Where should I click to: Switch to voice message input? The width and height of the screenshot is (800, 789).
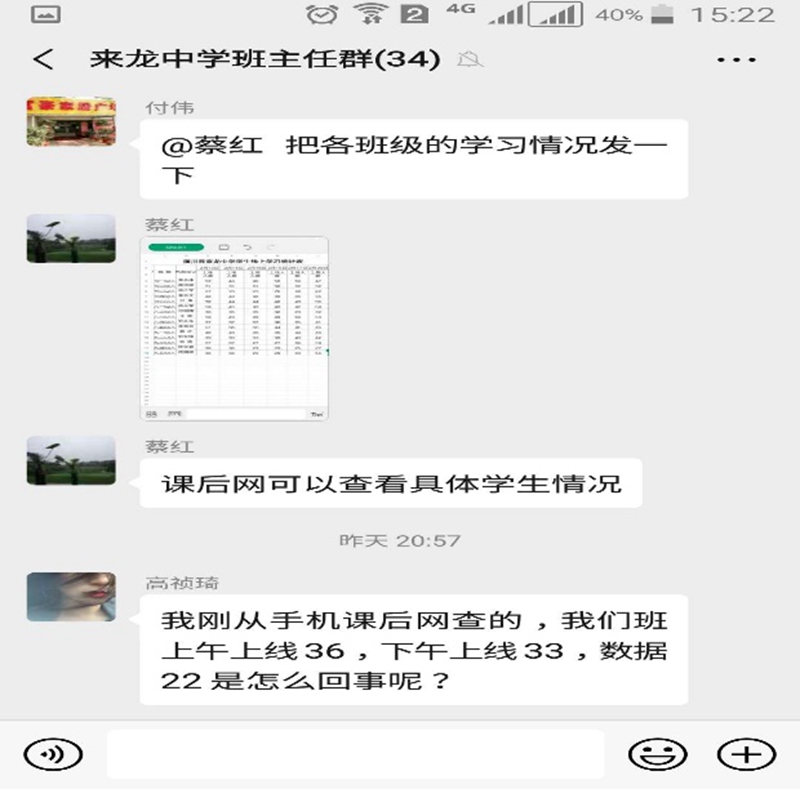coord(52,754)
